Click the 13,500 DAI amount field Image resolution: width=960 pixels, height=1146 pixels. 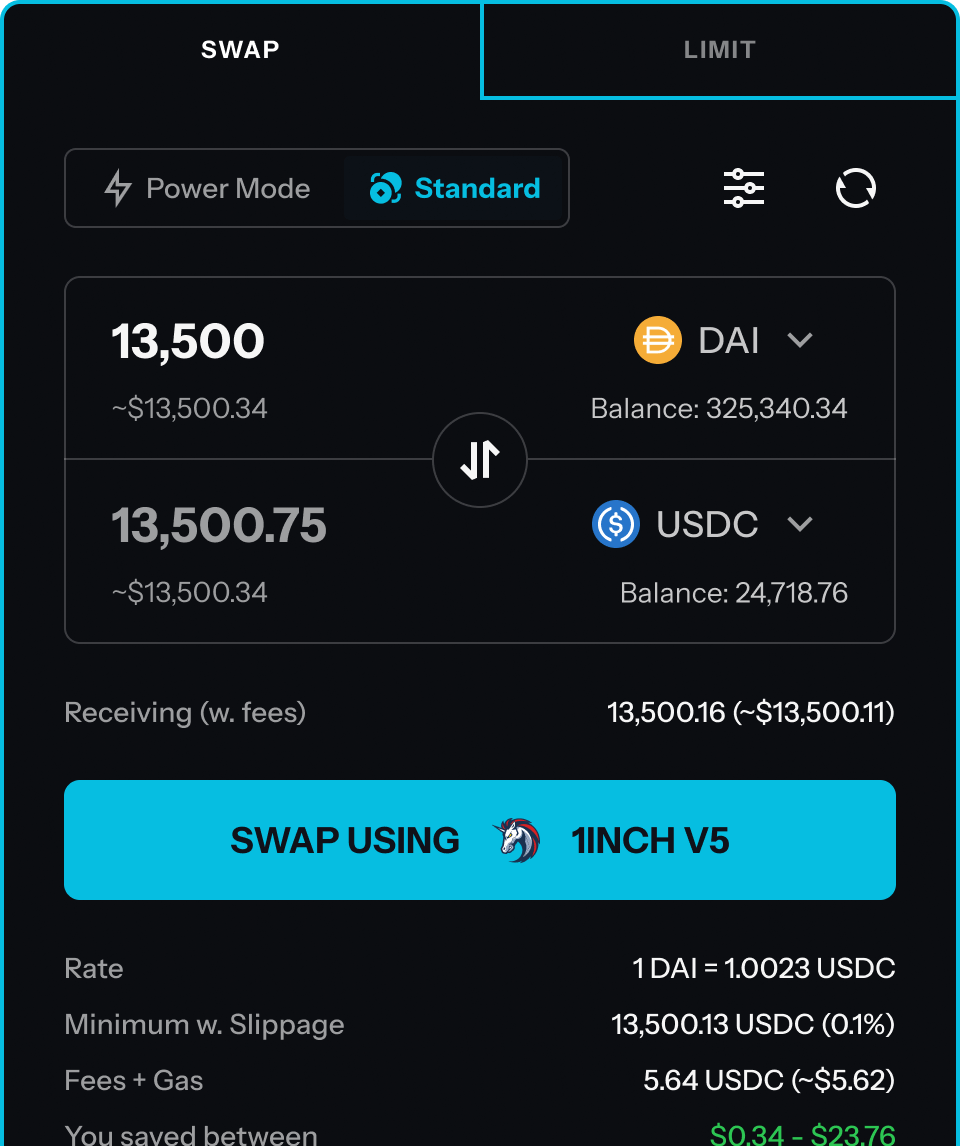pos(186,340)
